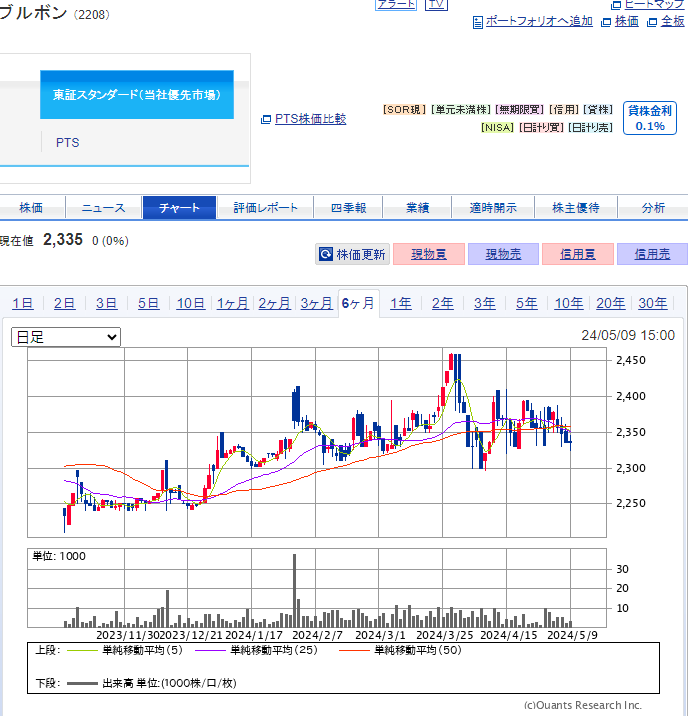Switch to the PTS market option

tap(68, 142)
